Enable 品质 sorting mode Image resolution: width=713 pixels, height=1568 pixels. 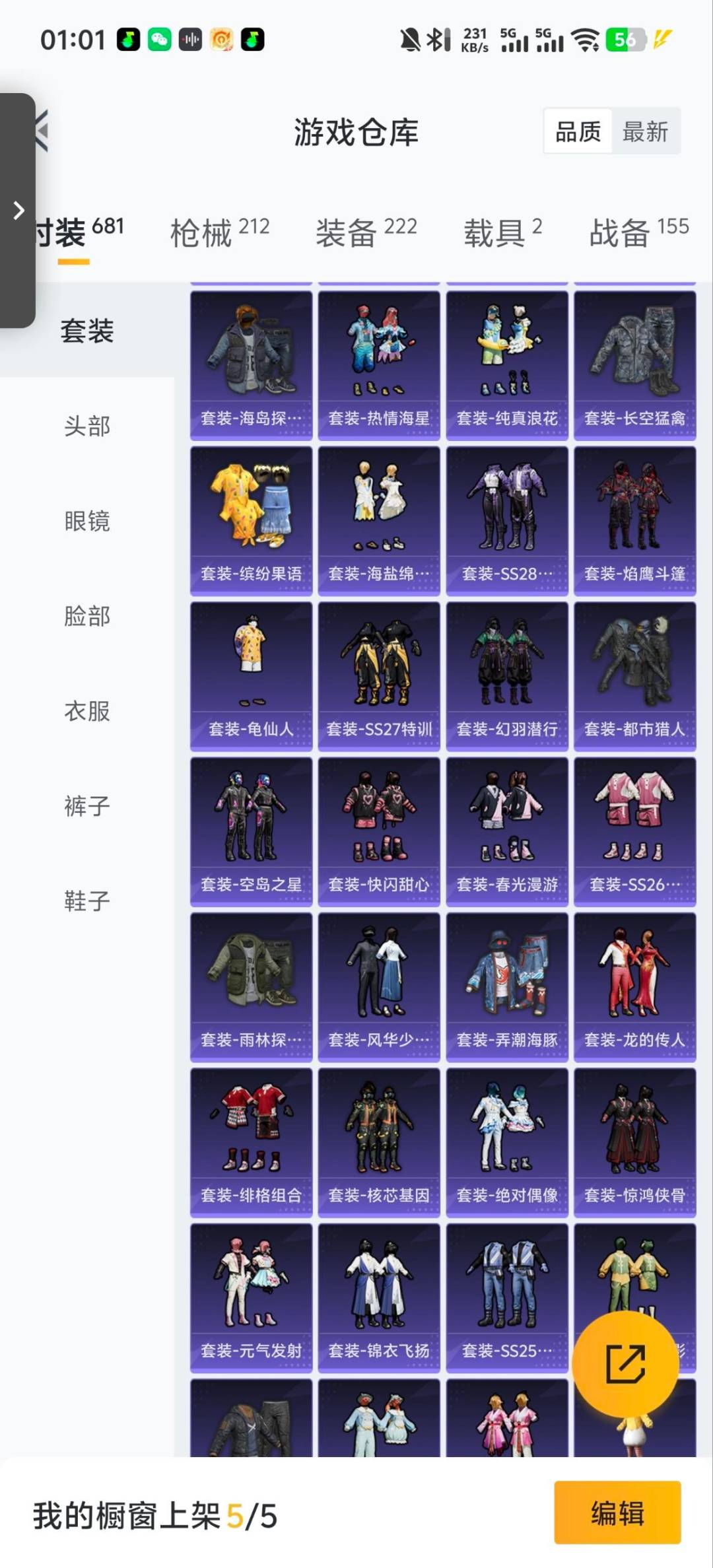(577, 131)
